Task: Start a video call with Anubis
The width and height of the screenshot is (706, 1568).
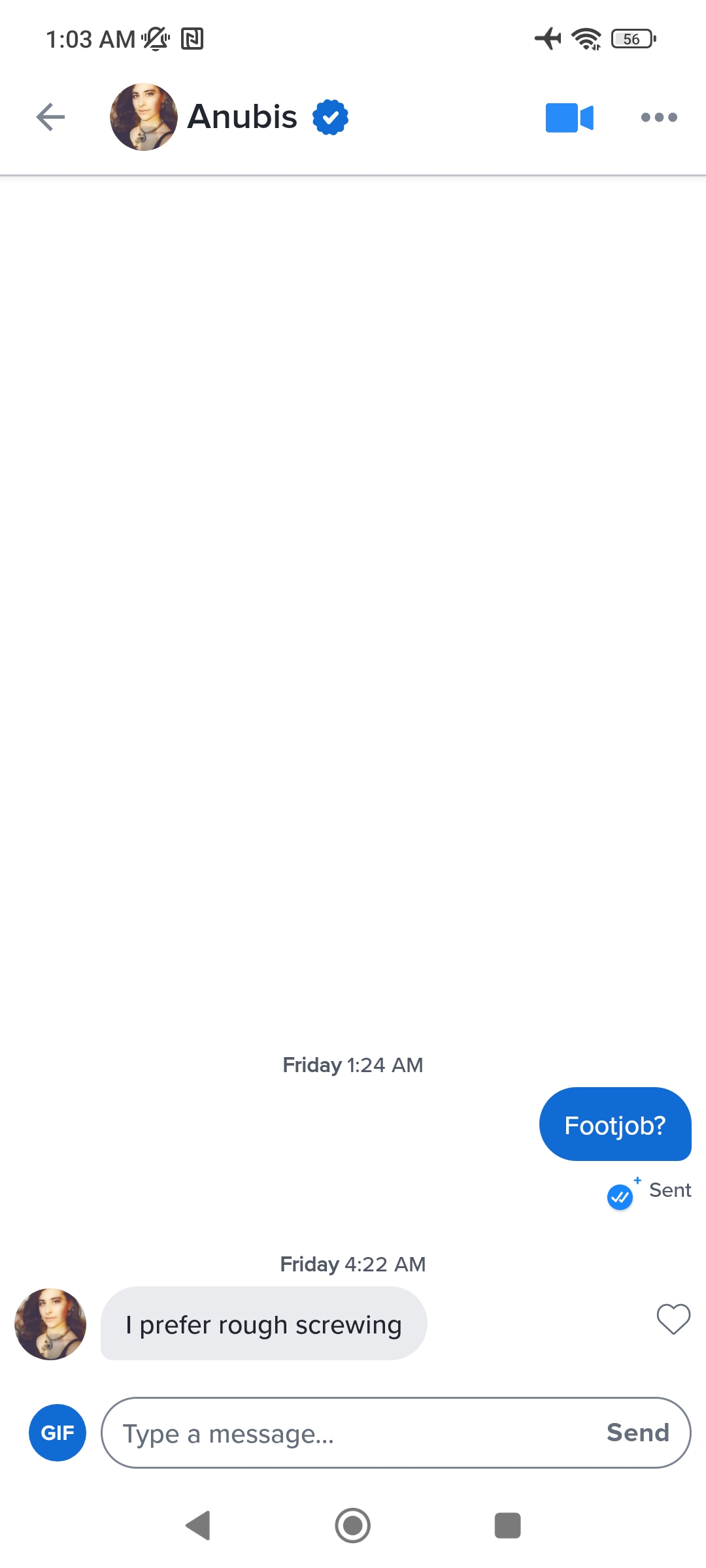Action: (569, 118)
